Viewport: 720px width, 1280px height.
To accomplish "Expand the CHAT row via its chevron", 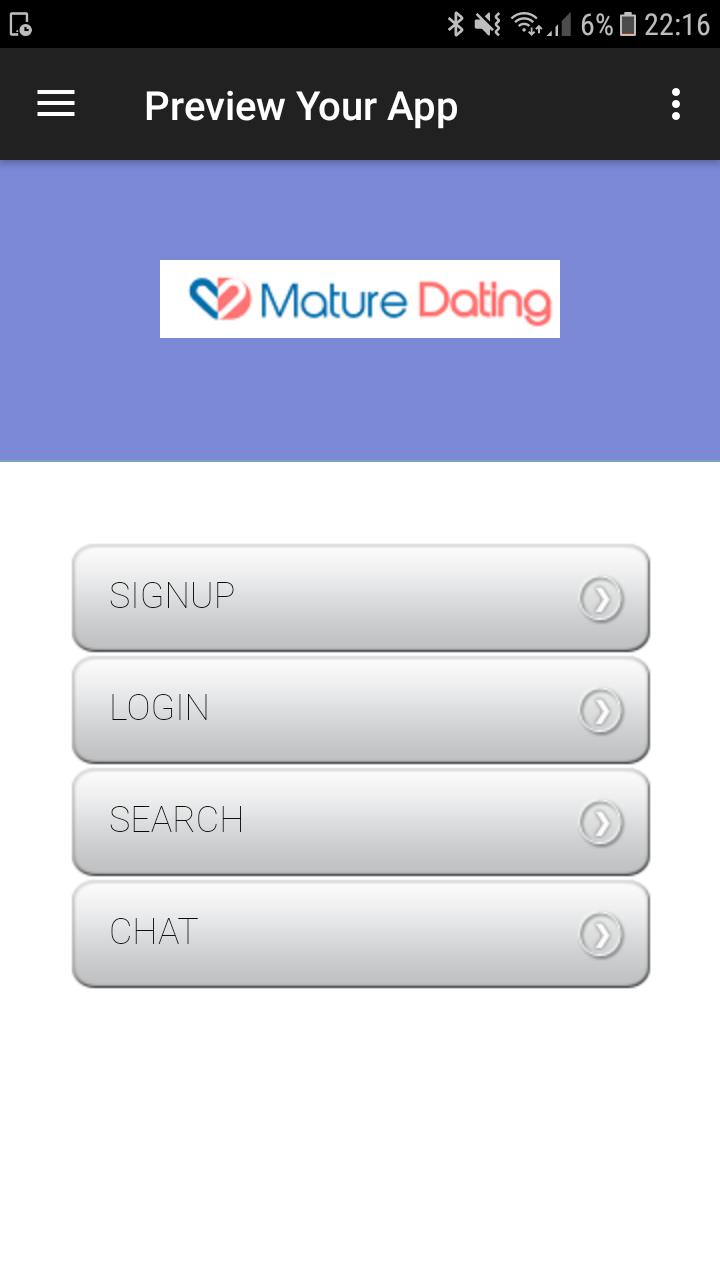I will pyautogui.click(x=601, y=934).
